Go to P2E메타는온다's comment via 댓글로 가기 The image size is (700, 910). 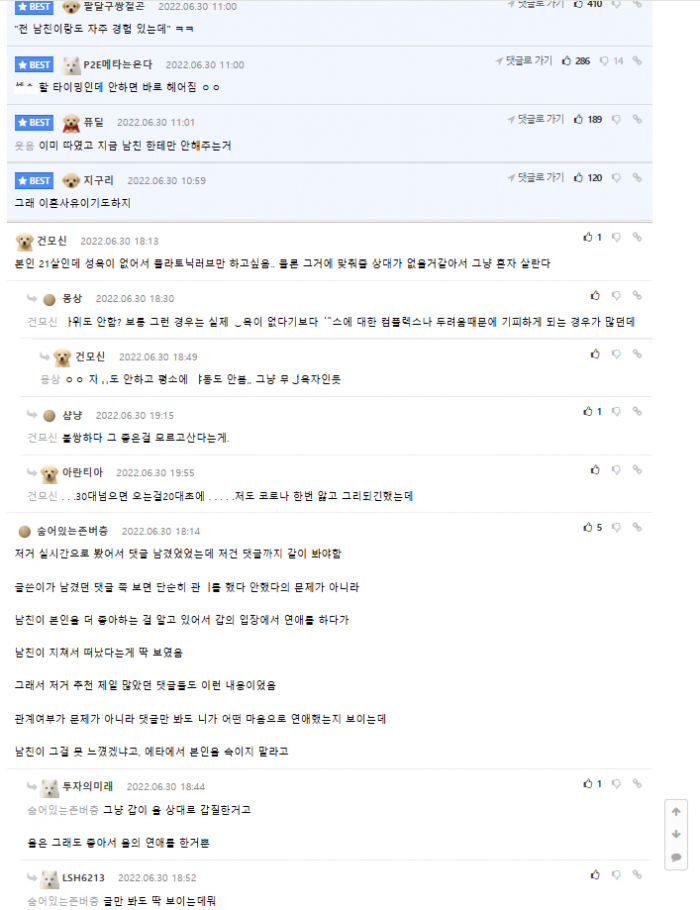click(529, 61)
